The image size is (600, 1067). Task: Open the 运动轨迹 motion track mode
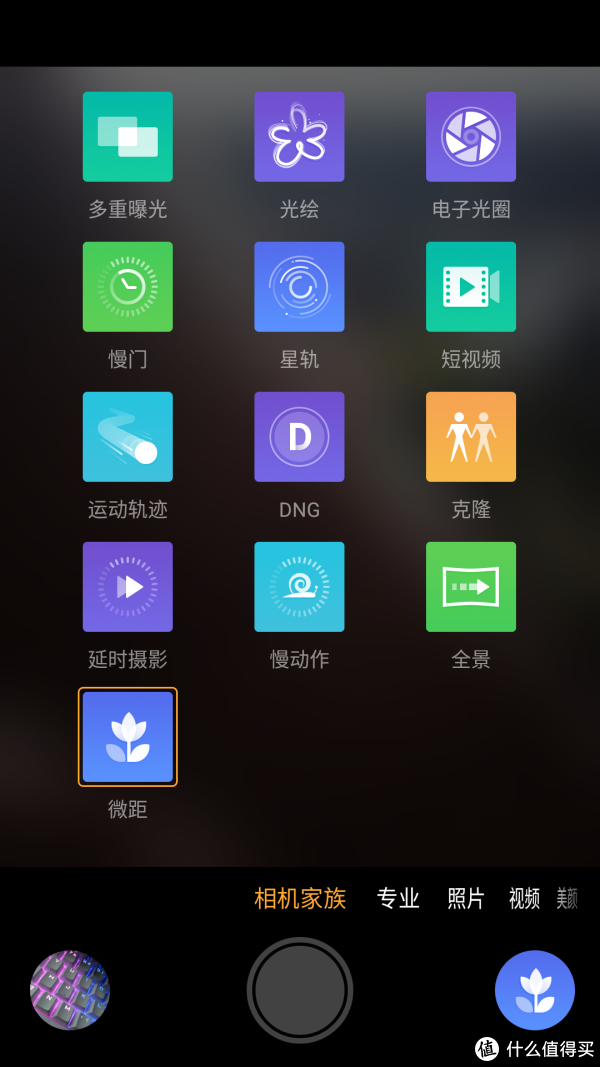click(128, 437)
